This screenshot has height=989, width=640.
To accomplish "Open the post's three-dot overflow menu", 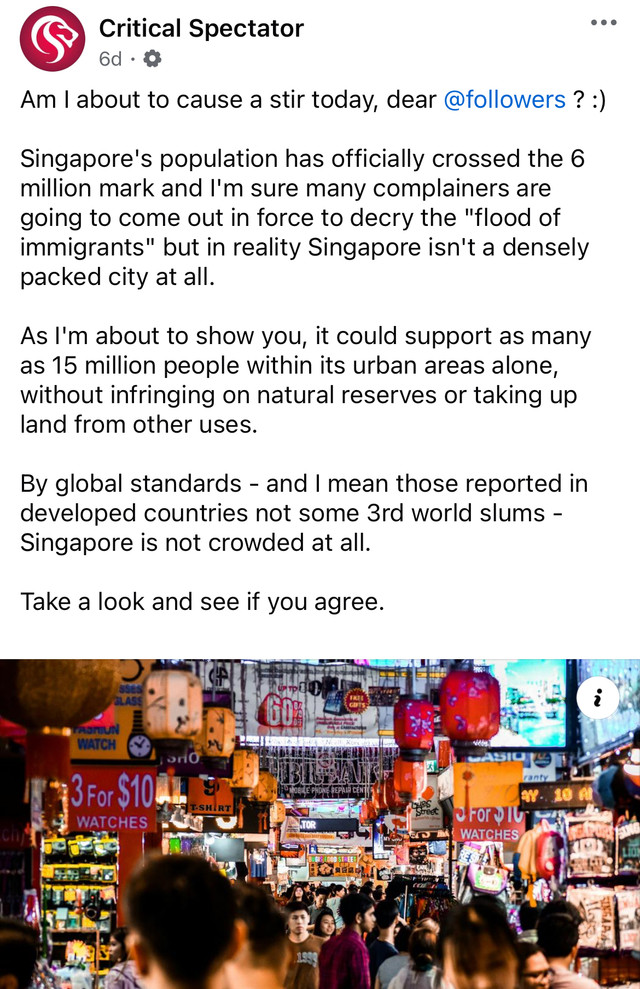I will [x=603, y=23].
